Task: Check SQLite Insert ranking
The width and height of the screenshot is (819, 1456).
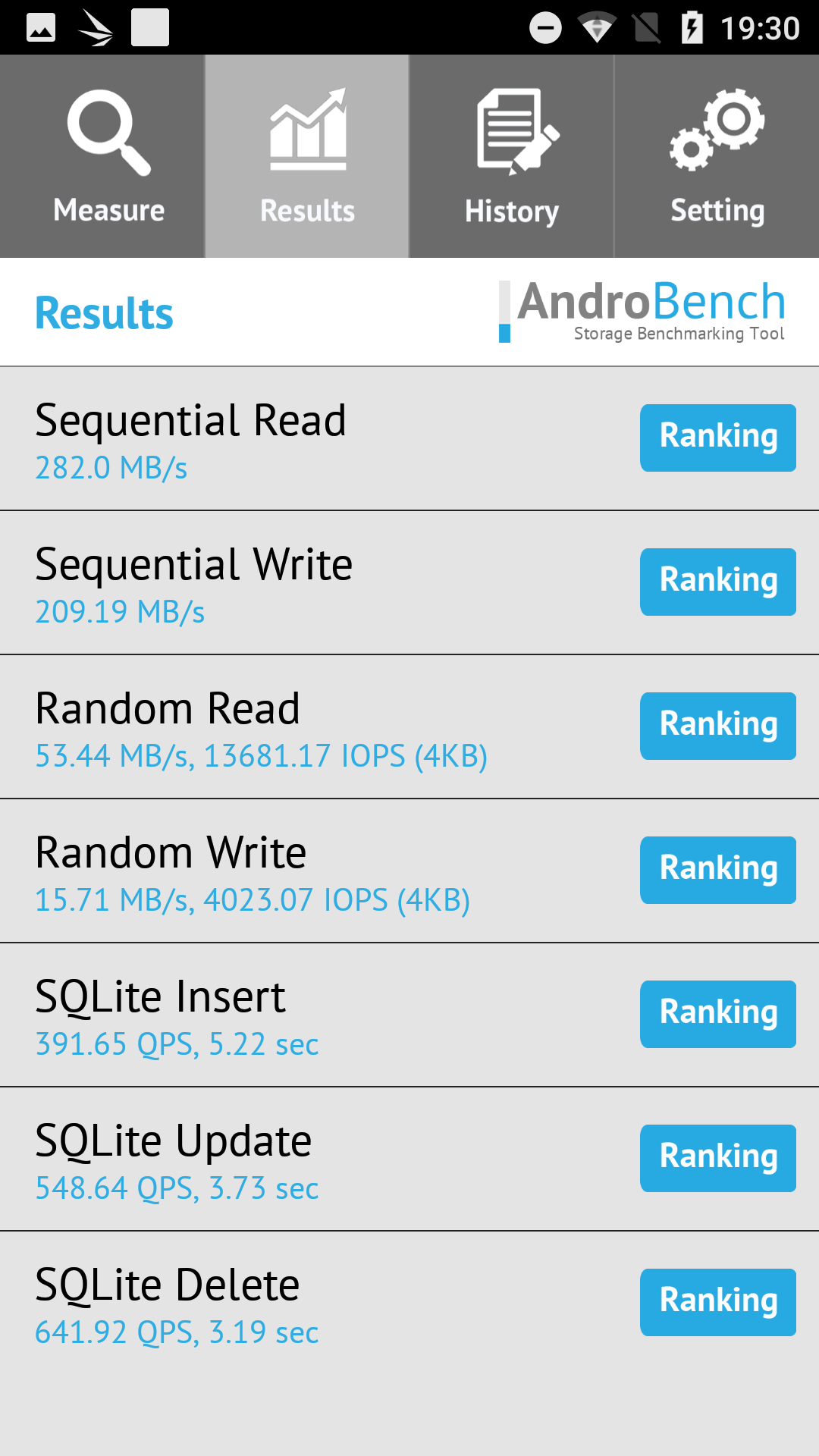Action: 717,1014
